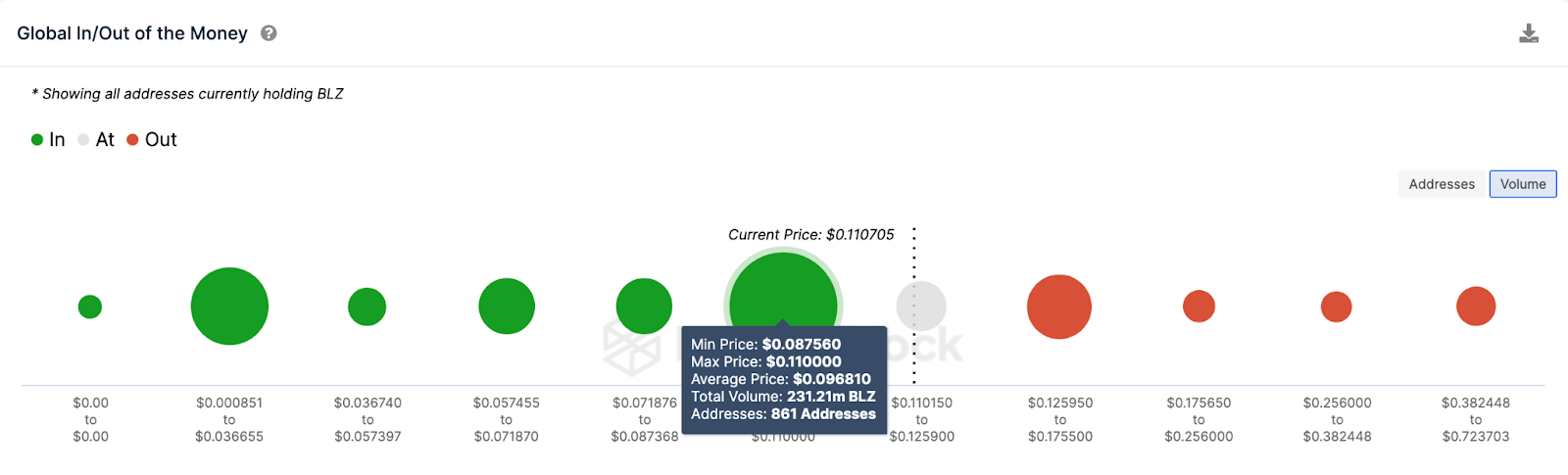Toggle the In legend series
The height and width of the screenshot is (475, 1568).
tap(48, 140)
